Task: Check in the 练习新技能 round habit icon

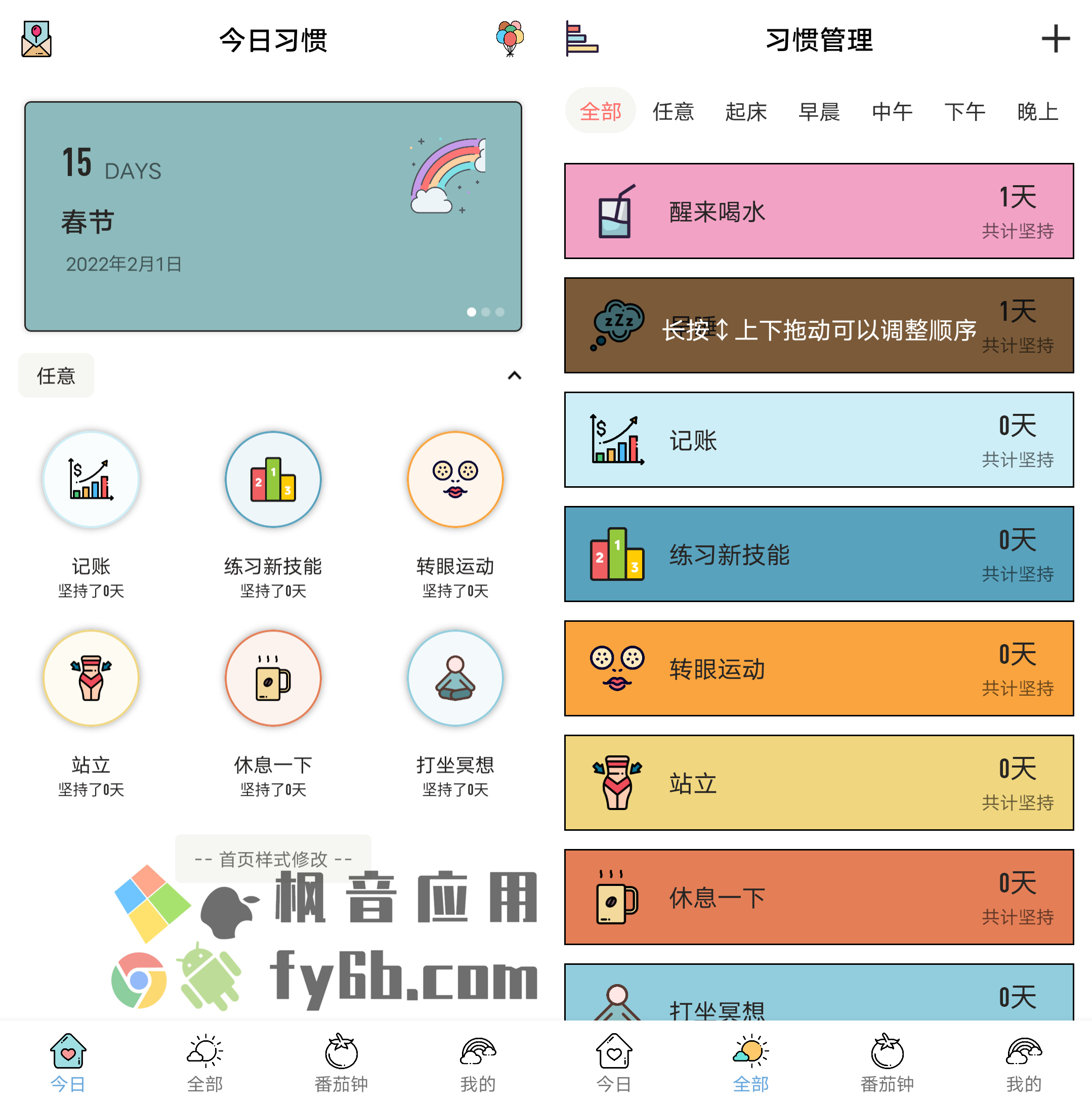Action: pyautogui.click(x=273, y=479)
